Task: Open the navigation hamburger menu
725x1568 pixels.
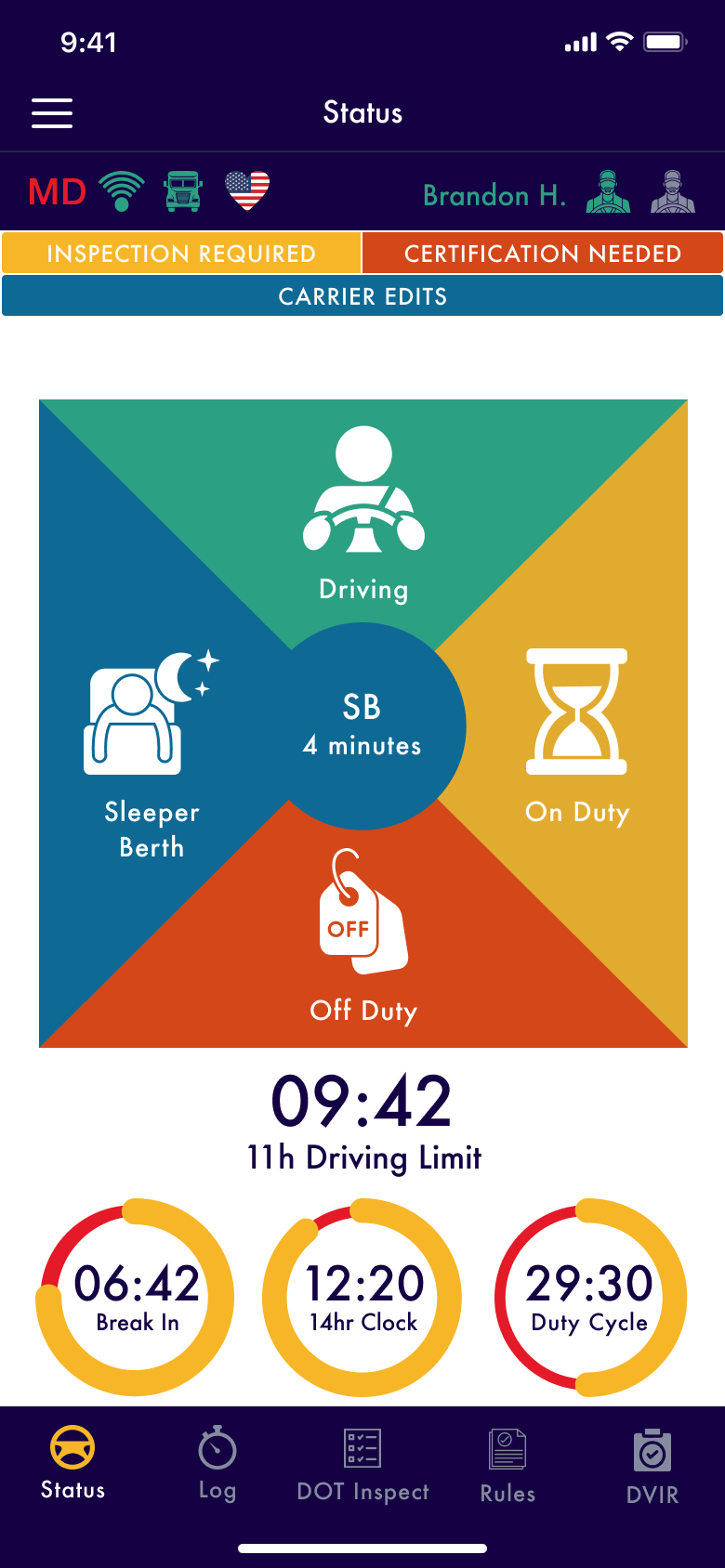Action: (51, 112)
